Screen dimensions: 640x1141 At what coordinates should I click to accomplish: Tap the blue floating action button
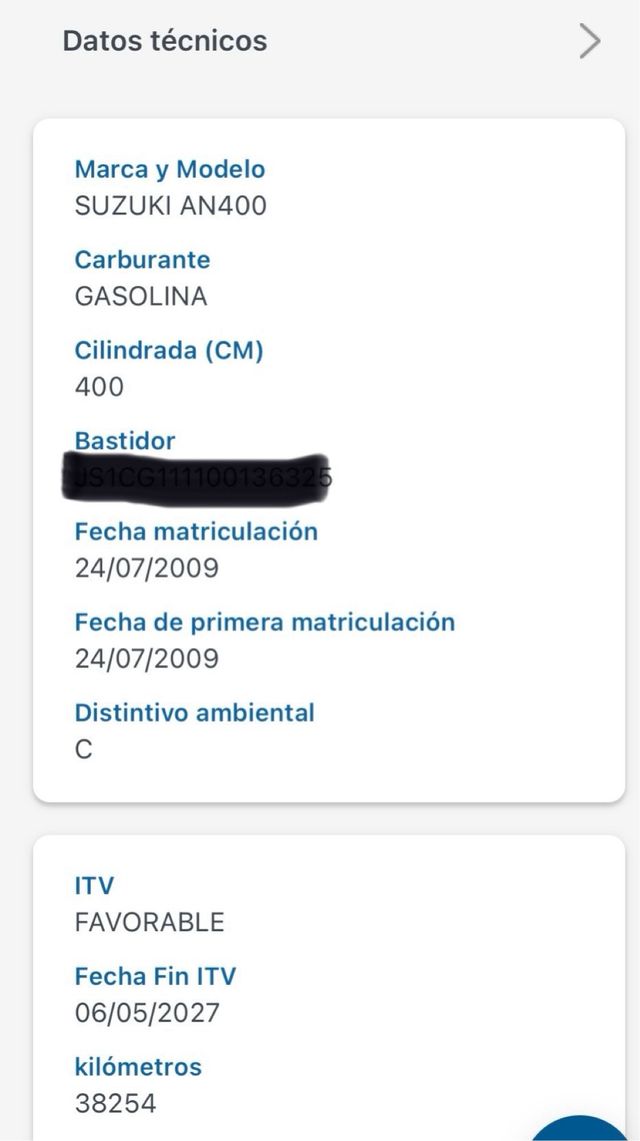click(x=583, y=1129)
